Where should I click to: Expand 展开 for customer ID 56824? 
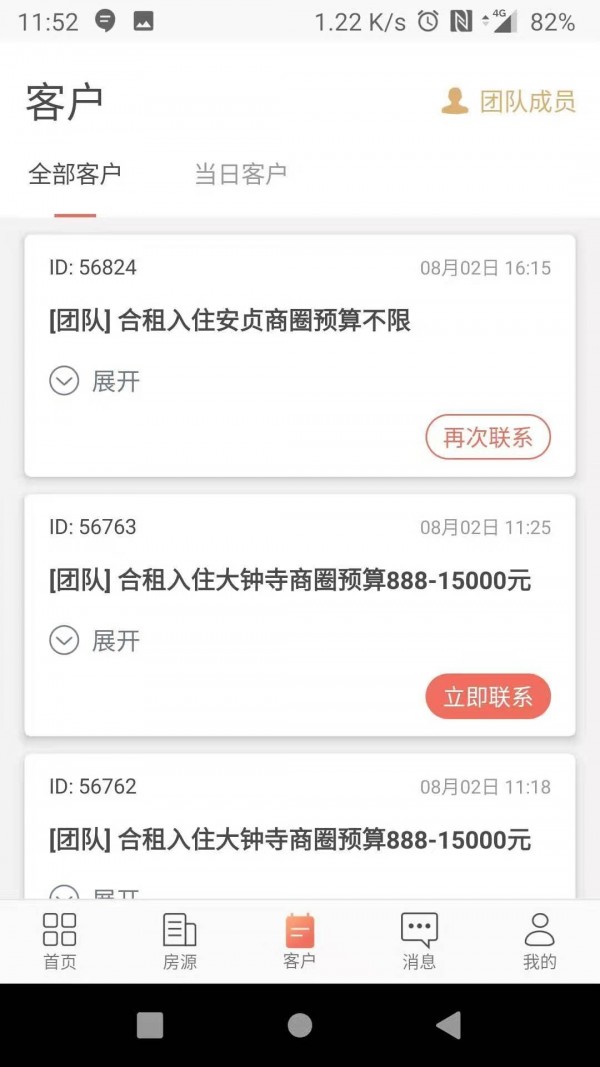(x=95, y=381)
